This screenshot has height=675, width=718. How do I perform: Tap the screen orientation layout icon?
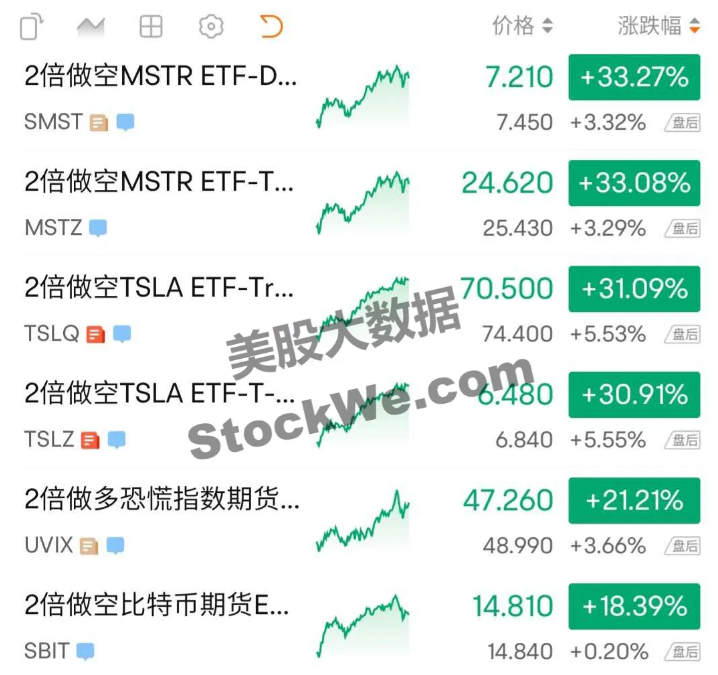[32, 26]
